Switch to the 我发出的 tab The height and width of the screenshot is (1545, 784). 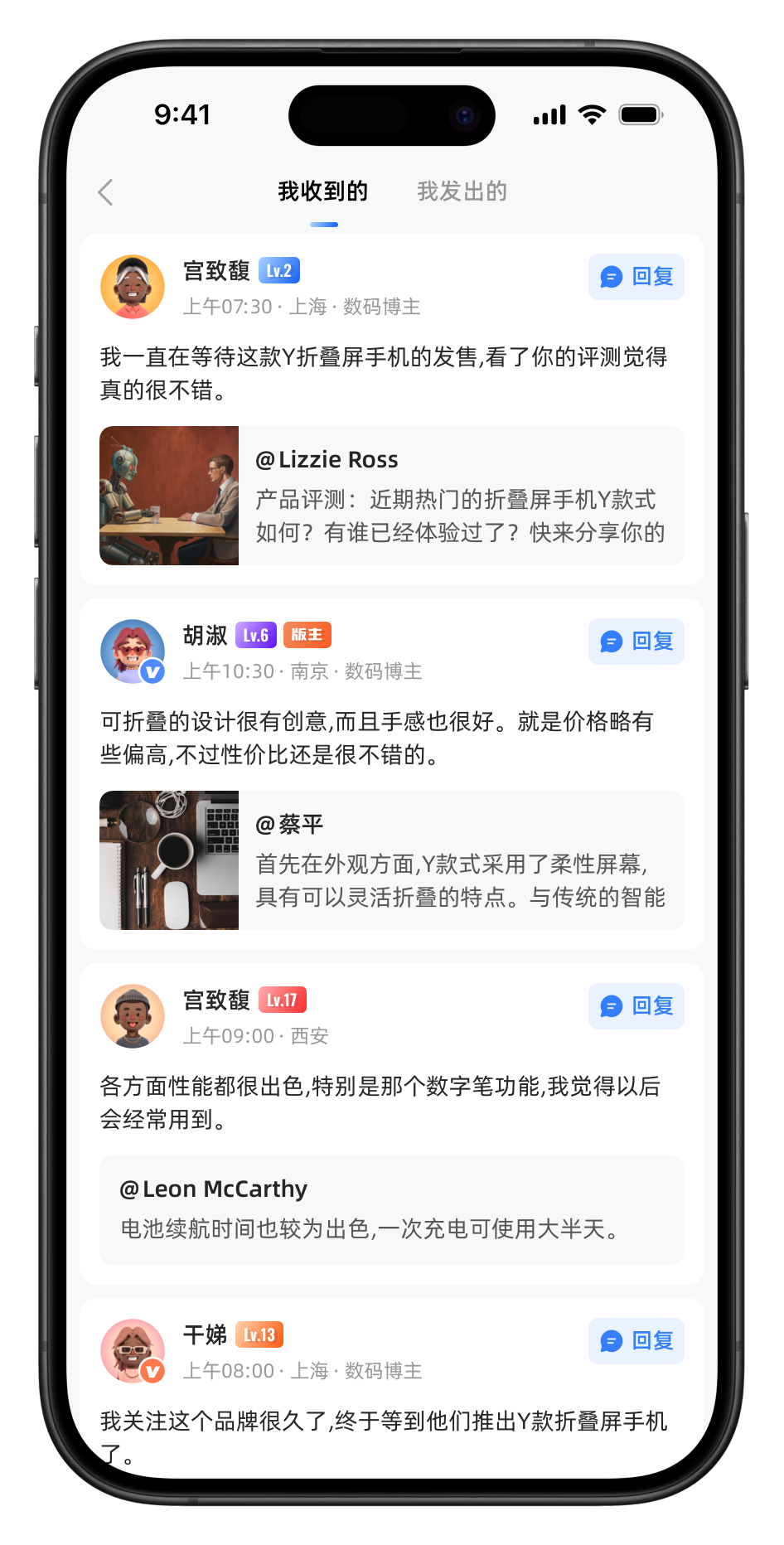pyautogui.click(x=462, y=191)
